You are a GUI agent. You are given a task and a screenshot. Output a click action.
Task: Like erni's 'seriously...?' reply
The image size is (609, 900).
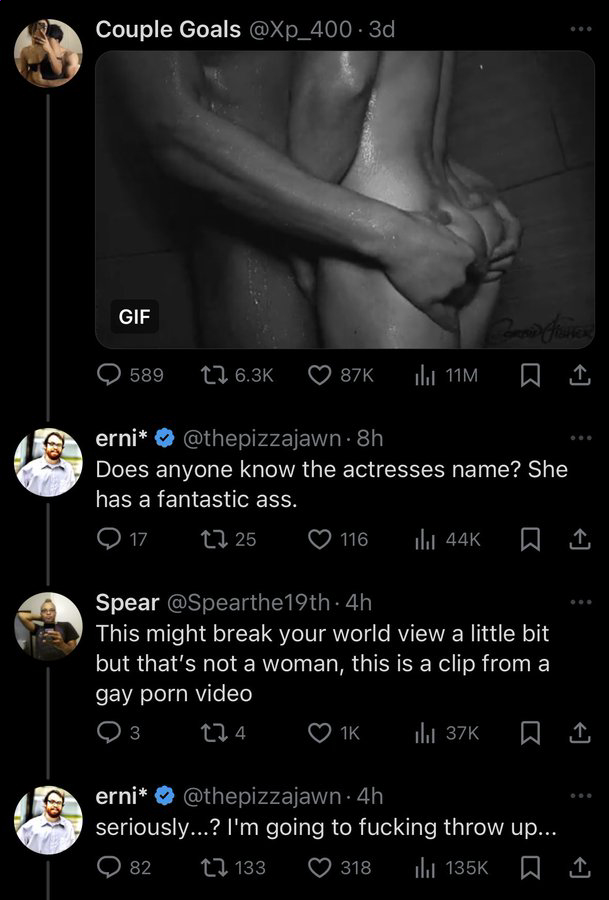click(320, 867)
